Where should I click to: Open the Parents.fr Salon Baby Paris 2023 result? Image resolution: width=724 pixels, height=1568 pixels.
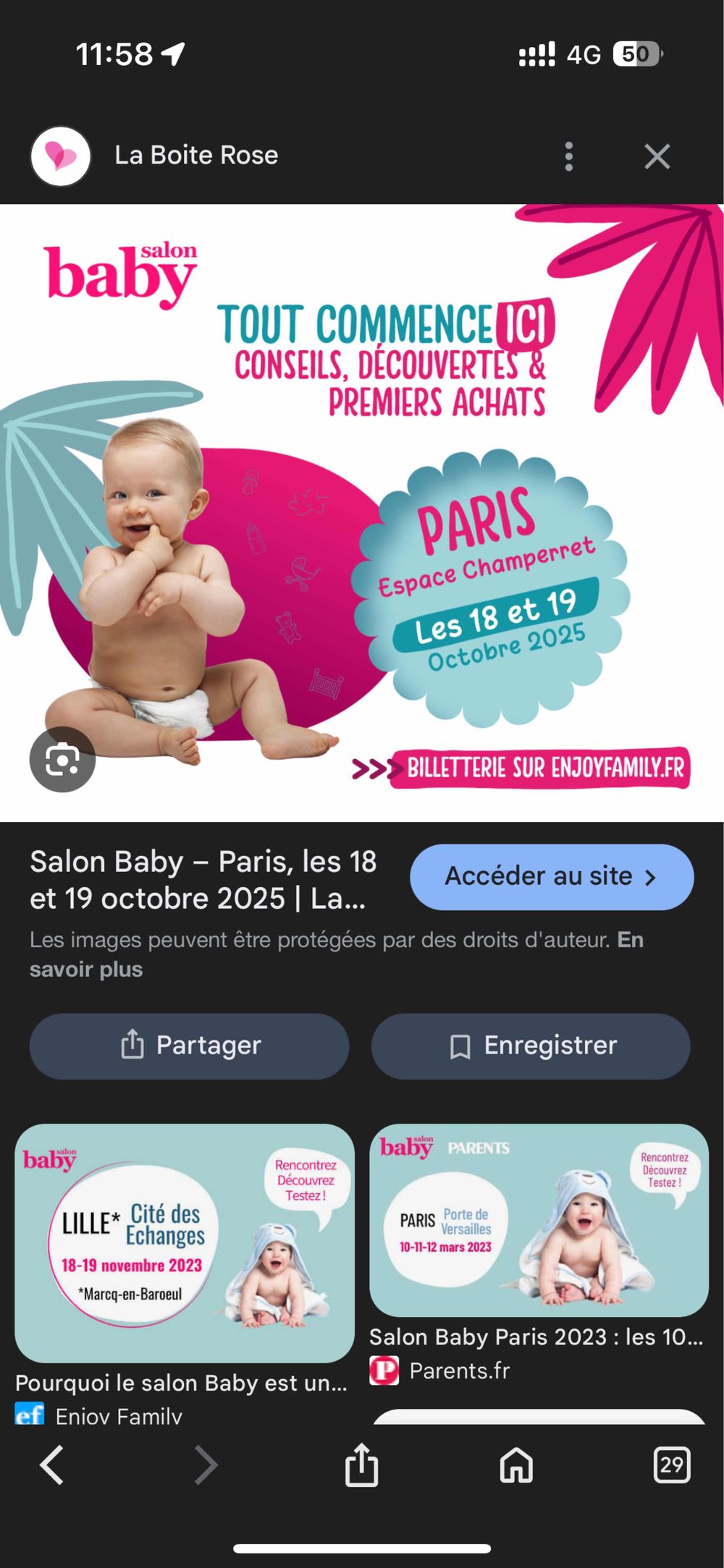click(539, 1220)
